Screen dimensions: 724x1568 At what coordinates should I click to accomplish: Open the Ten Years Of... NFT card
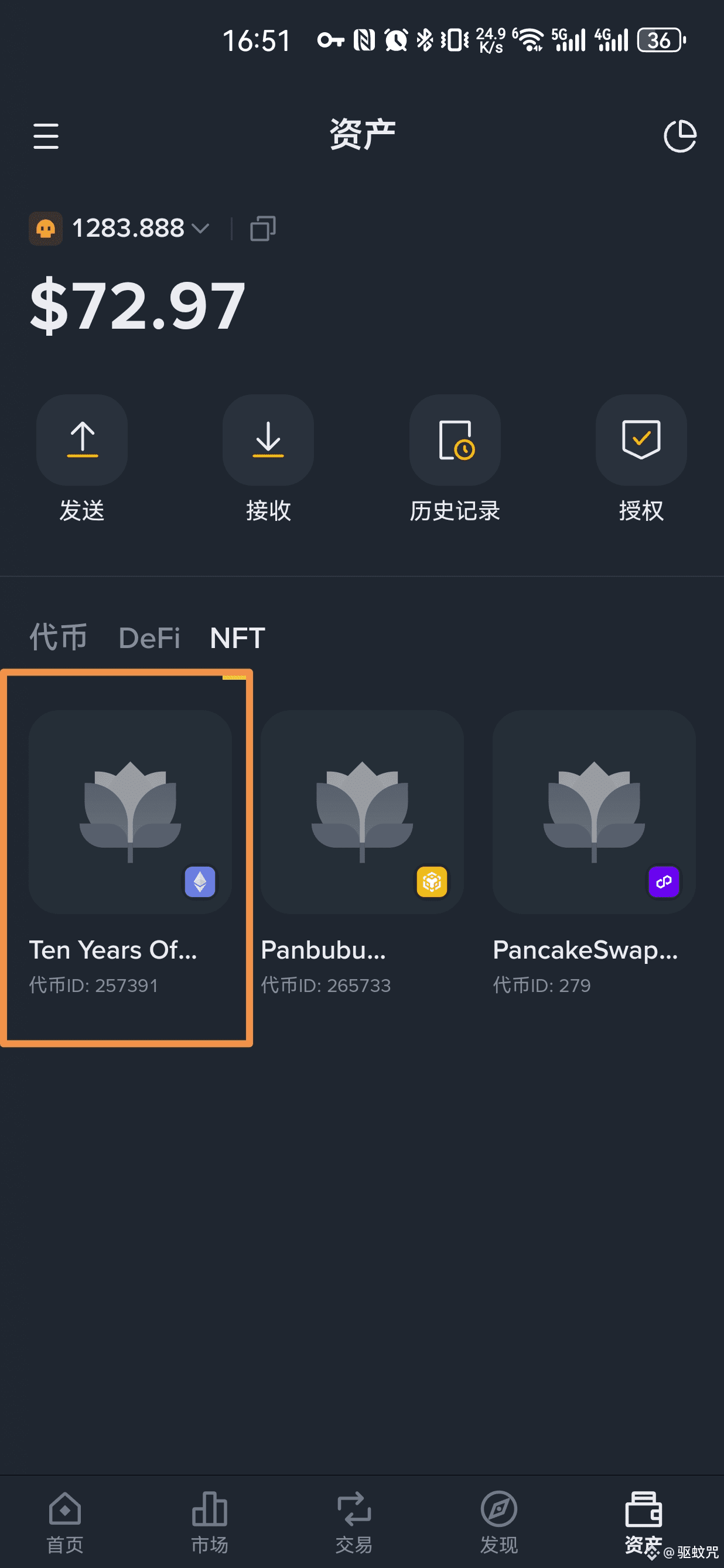tap(129, 853)
